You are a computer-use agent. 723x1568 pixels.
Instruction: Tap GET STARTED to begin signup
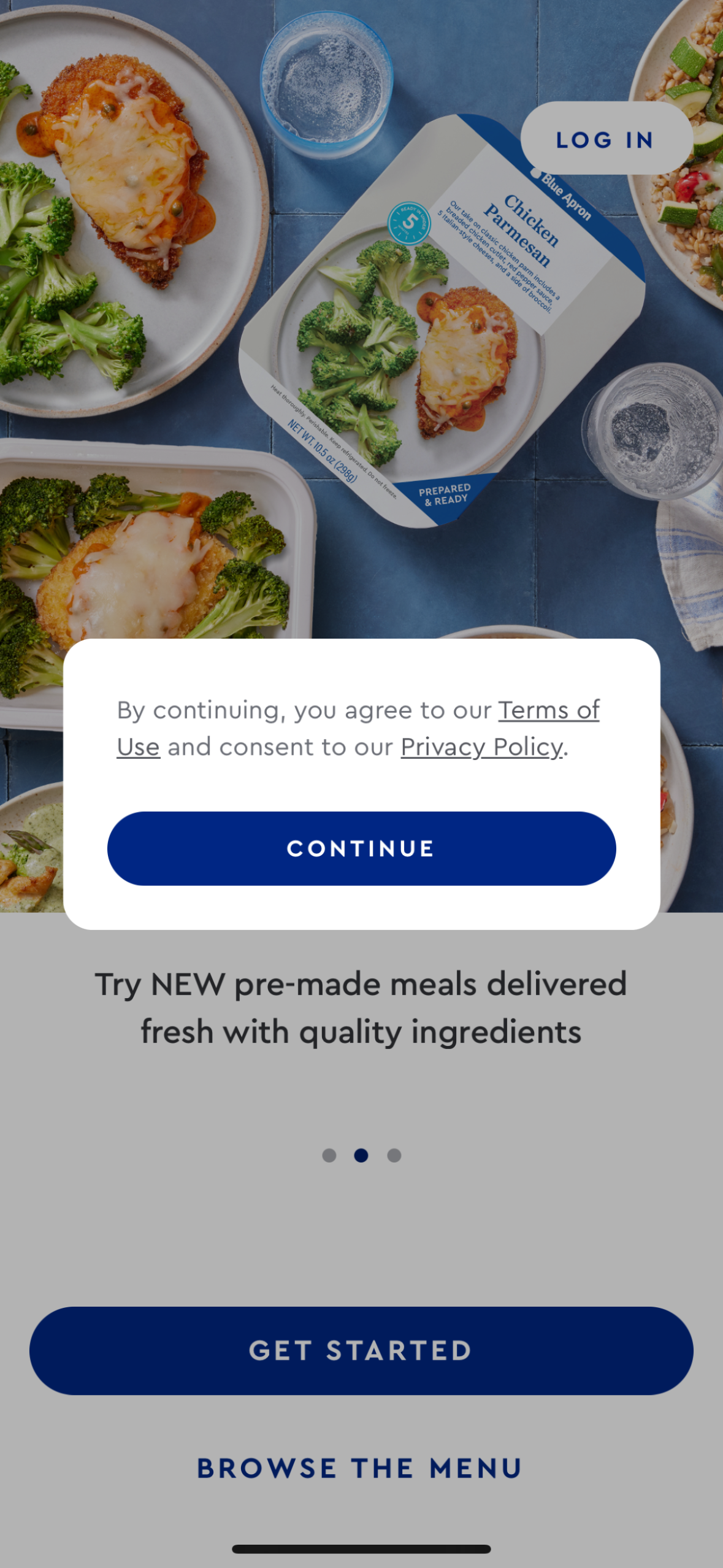click(361, 1349)
